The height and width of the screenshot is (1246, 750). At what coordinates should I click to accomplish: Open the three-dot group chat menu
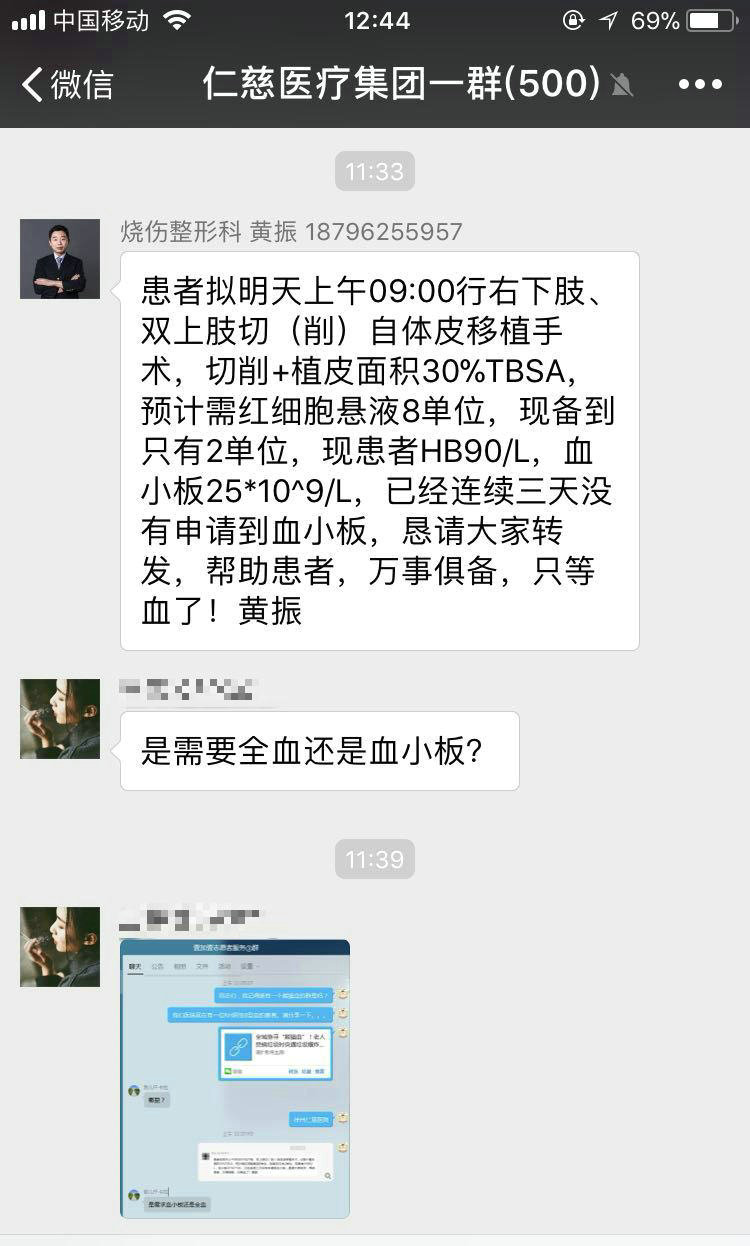(699, 85)
